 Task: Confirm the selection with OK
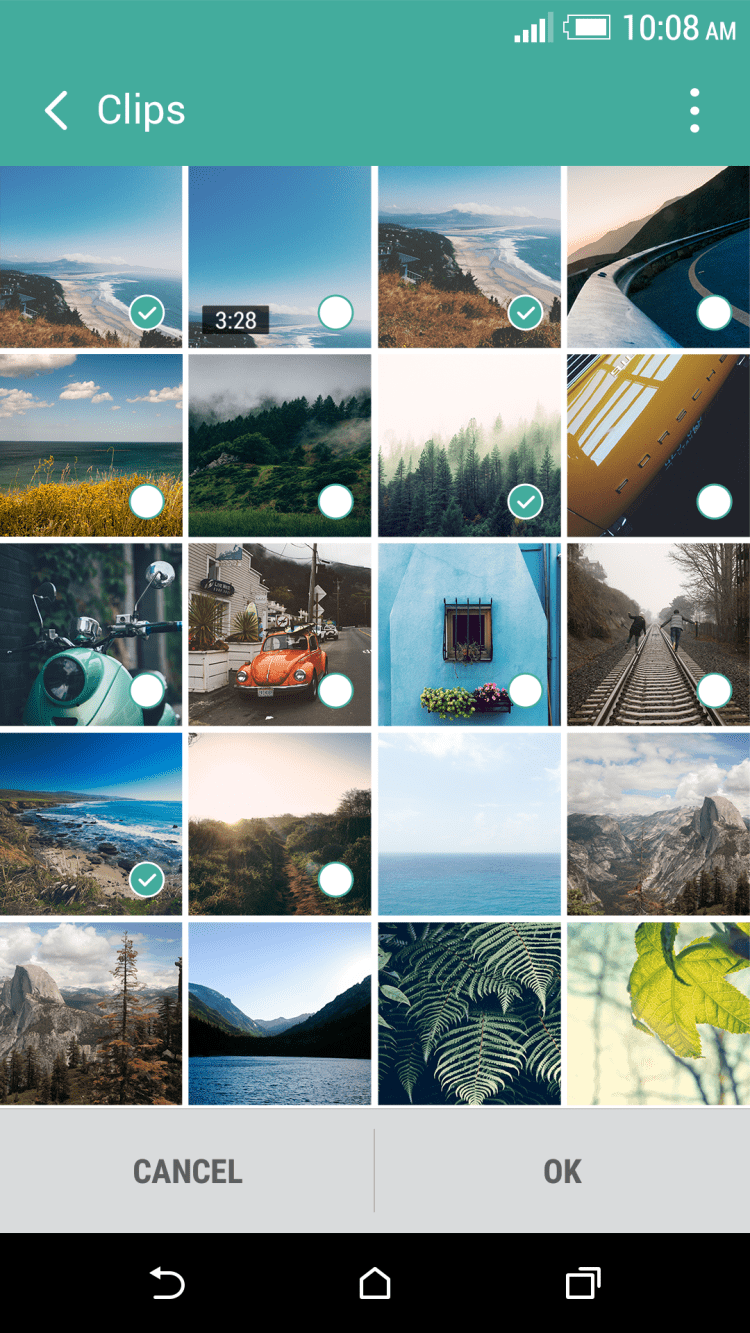tap(562, 1171)
